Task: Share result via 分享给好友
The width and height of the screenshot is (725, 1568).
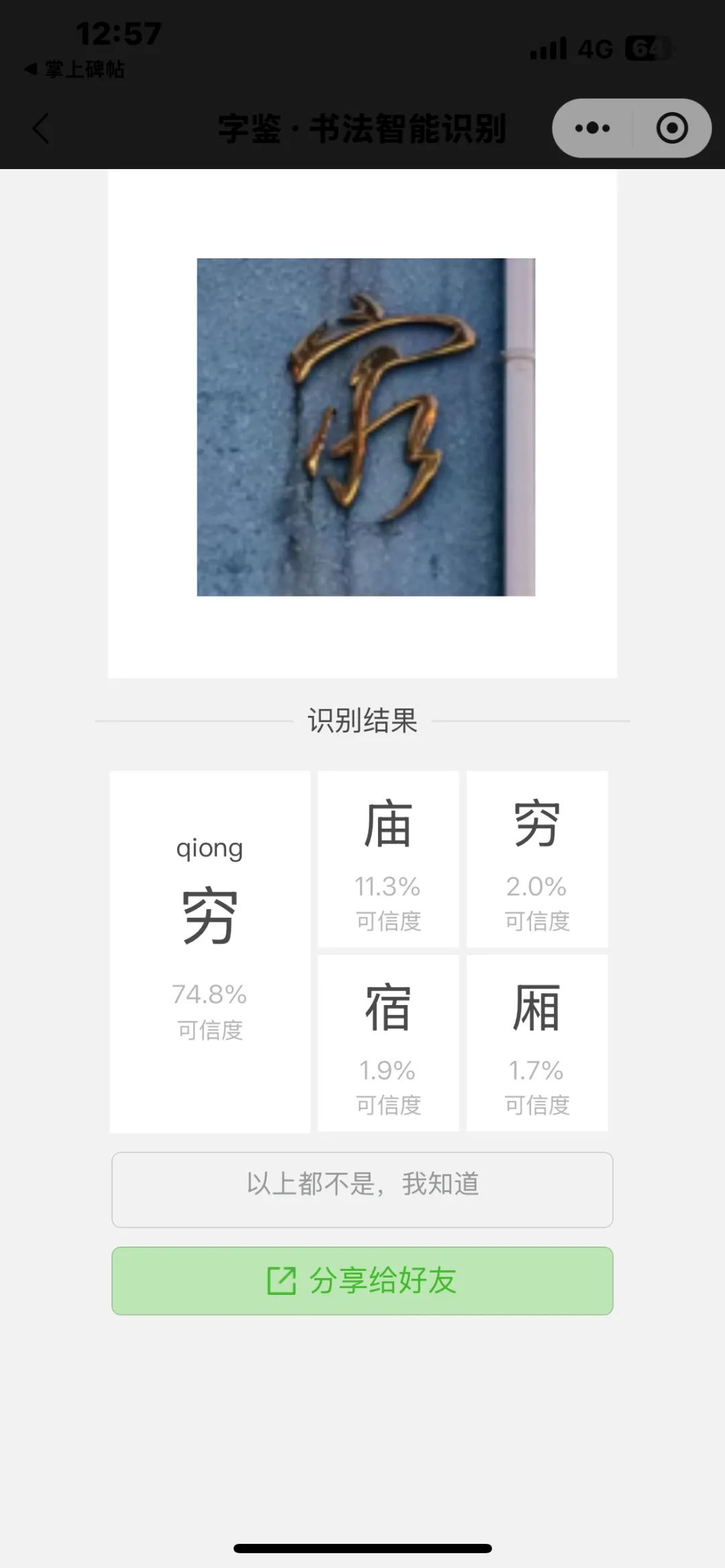Action: click(362, 1280)
